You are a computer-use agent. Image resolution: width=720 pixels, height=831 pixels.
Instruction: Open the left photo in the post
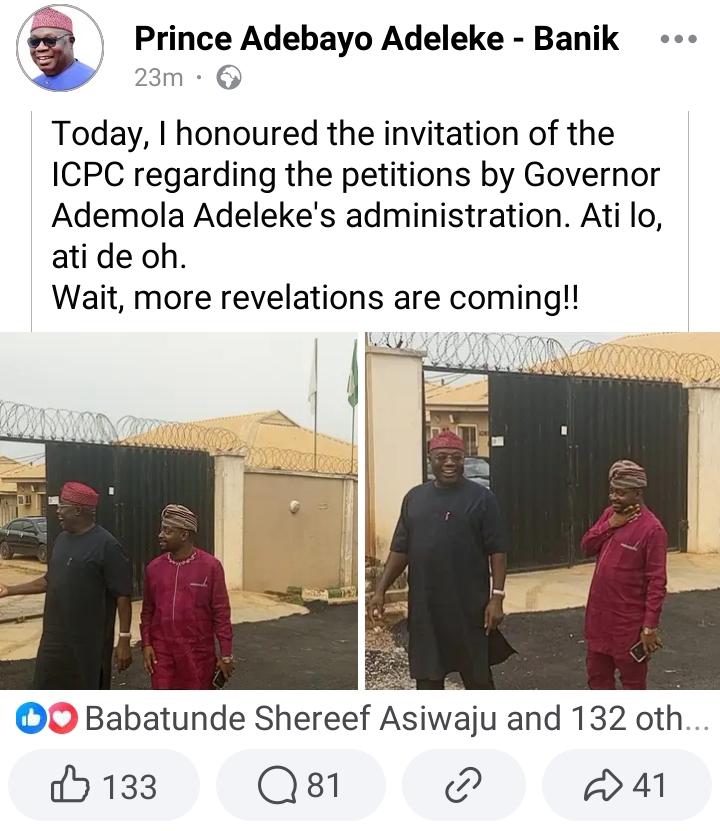tap(178, 512)
